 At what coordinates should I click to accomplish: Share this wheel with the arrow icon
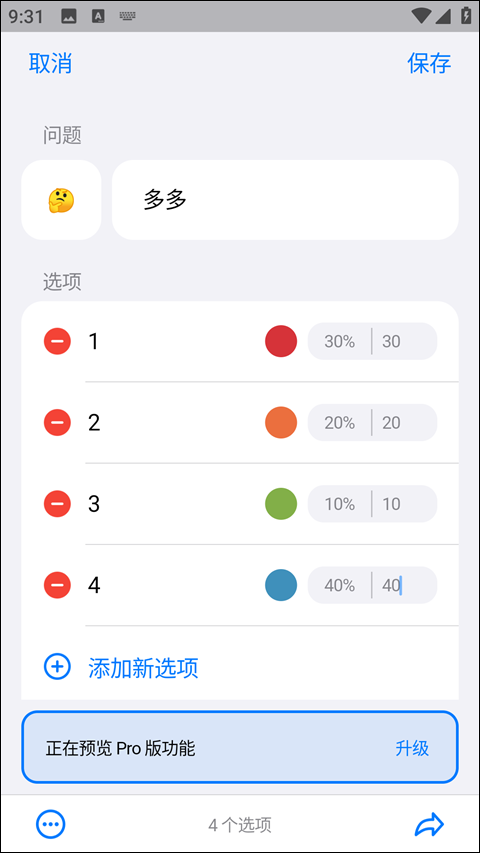coord(429,824)
